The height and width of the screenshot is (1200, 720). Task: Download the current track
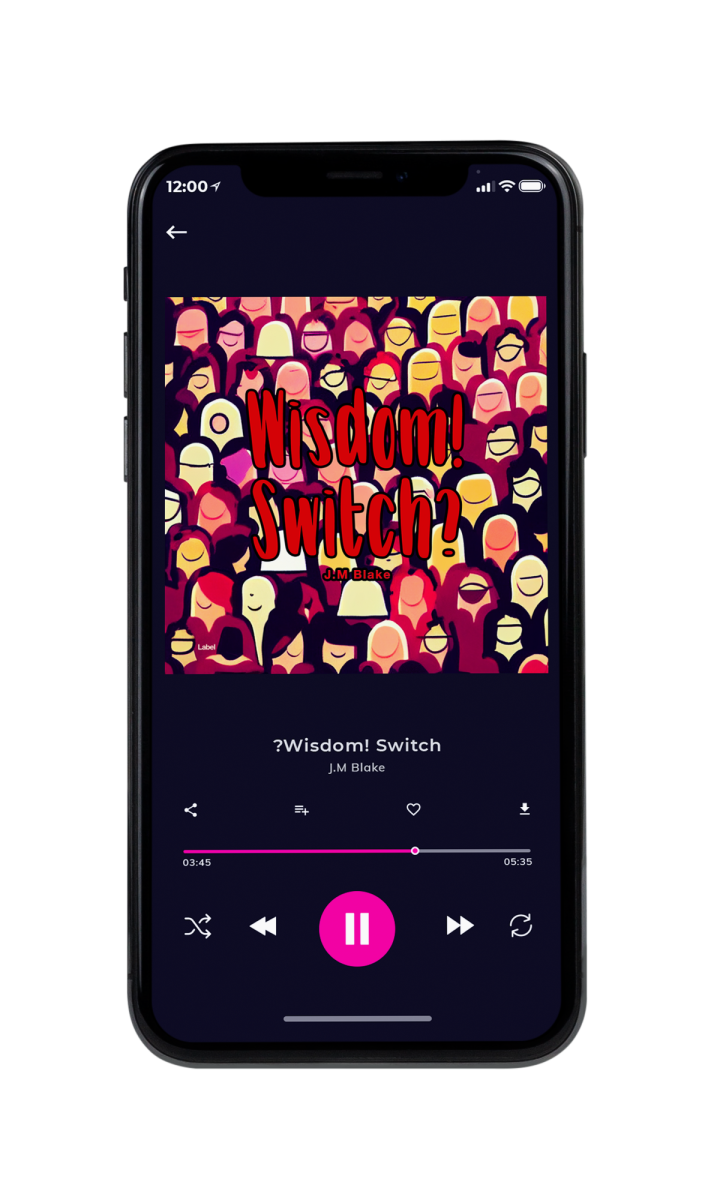pyautogui.click(x=524, y=809)
